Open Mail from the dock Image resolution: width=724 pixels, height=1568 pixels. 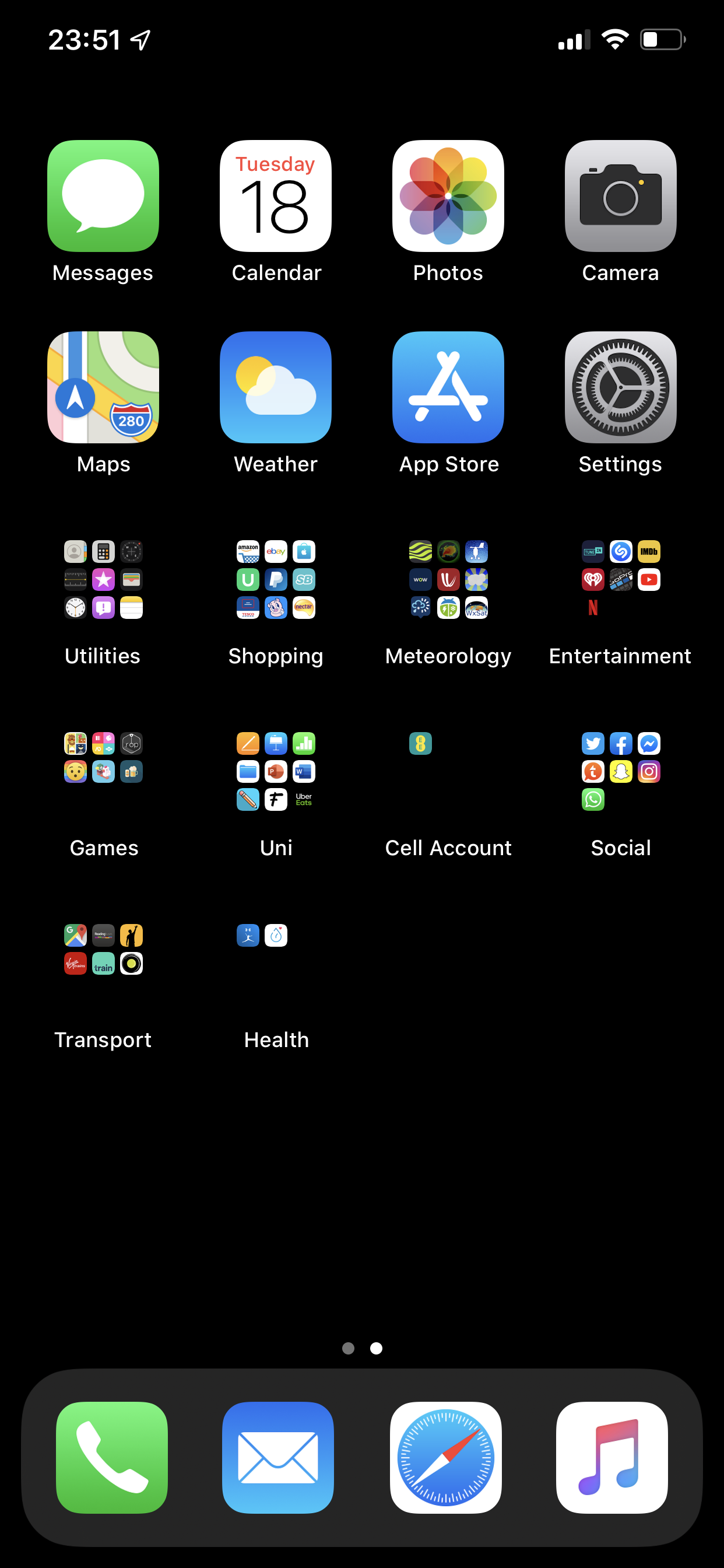point(278,1457)
